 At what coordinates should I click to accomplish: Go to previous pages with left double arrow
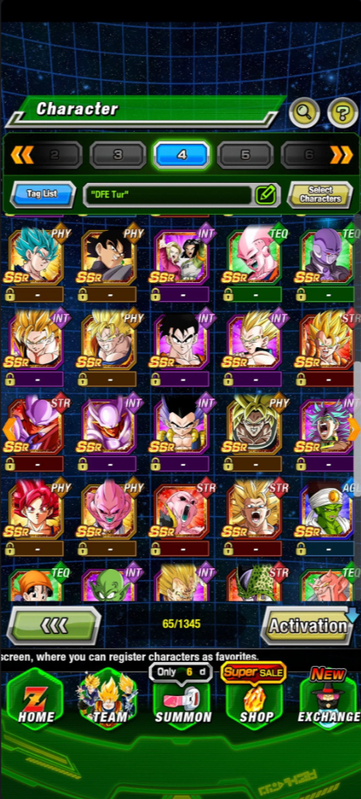pos(22,155)
